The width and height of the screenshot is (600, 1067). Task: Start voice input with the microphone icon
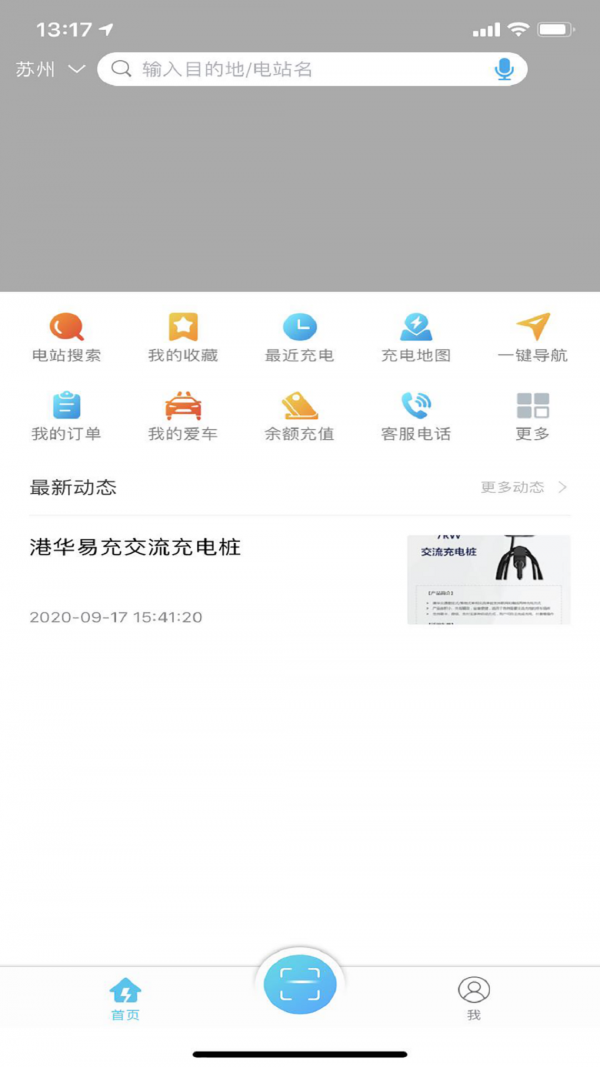point(504,69)
